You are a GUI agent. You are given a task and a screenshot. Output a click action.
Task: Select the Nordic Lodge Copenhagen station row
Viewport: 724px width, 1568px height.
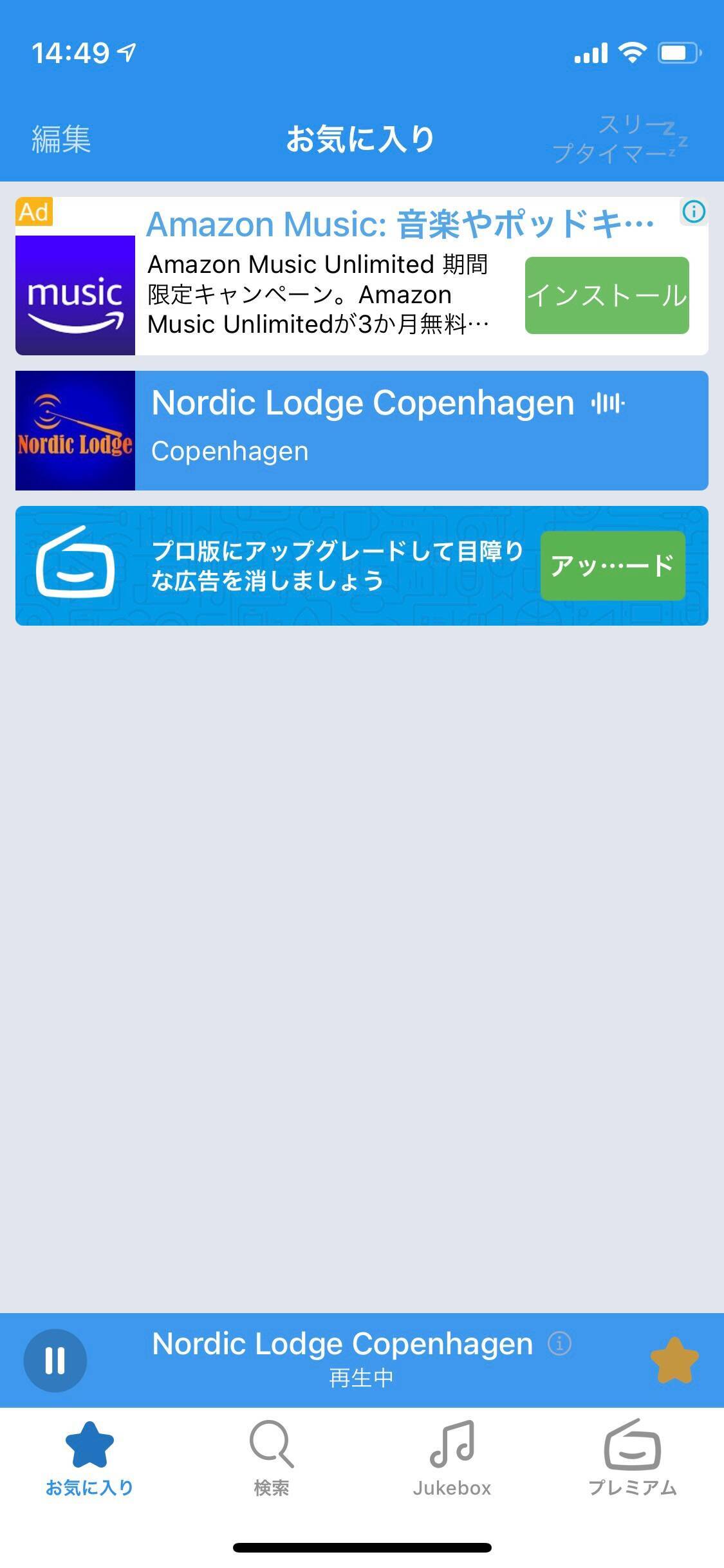[386, 430]
